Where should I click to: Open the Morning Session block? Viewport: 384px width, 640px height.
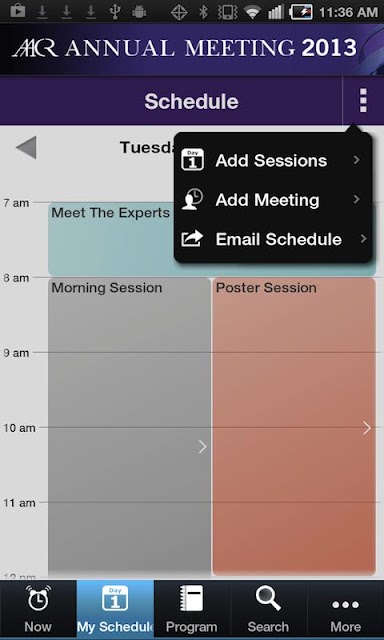pyautogui.click(x=129, y=427)
